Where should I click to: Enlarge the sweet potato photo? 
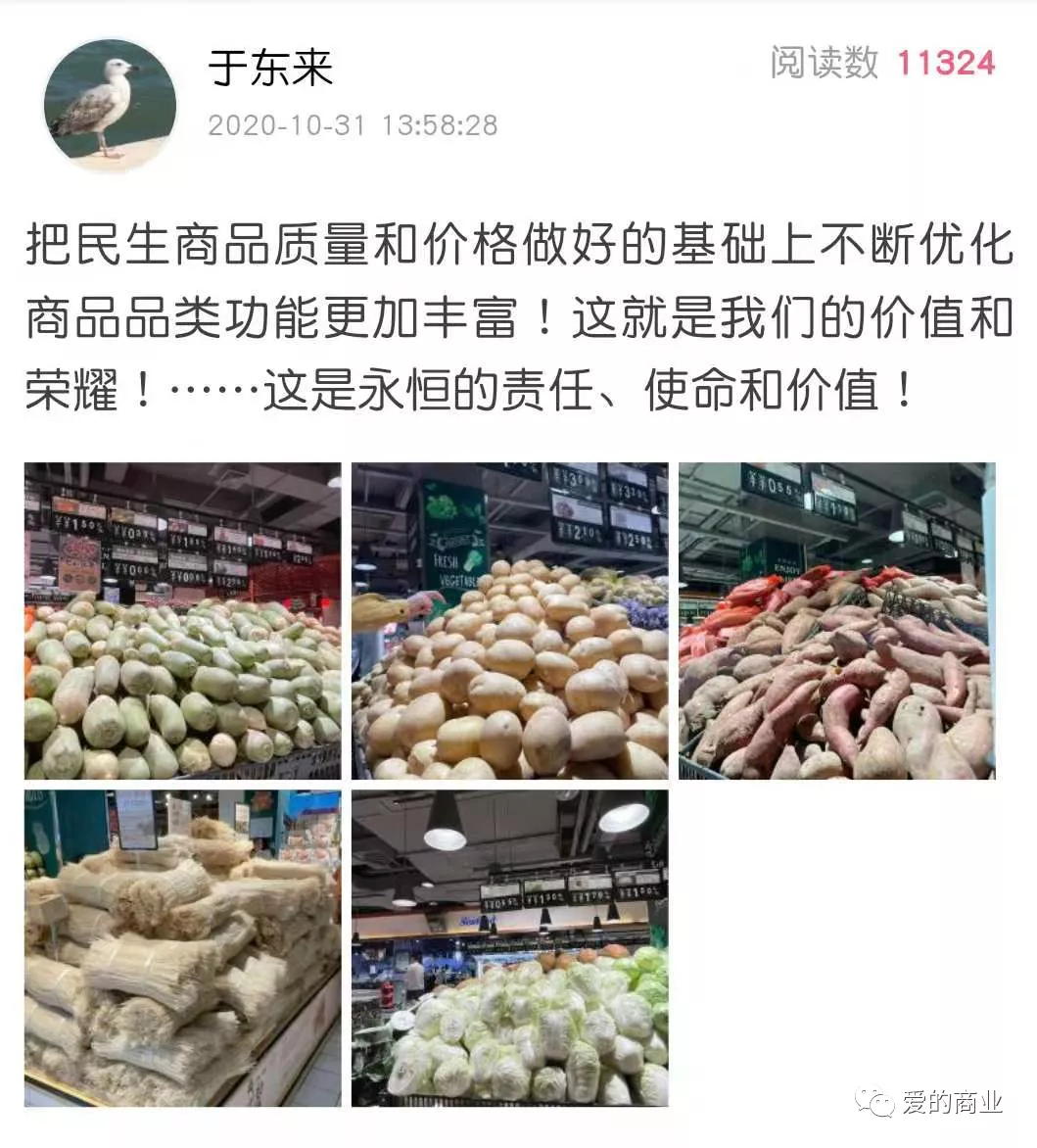point(837,621)
